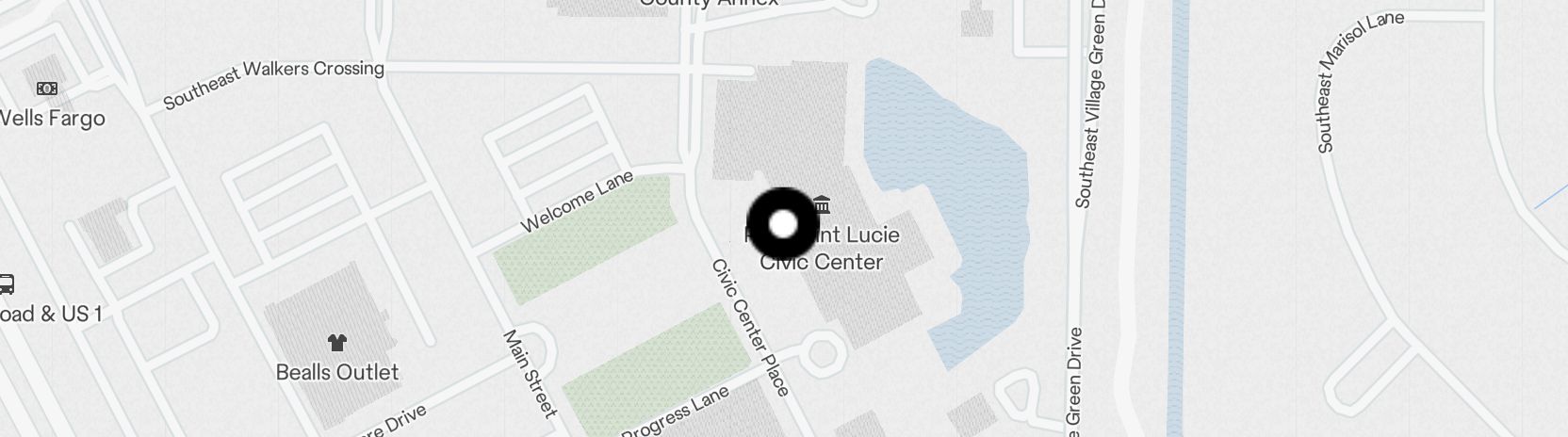Tap the black location pin marker
Image resolution: width=1568 pixels, height=437 pixels.
point(783,224)
